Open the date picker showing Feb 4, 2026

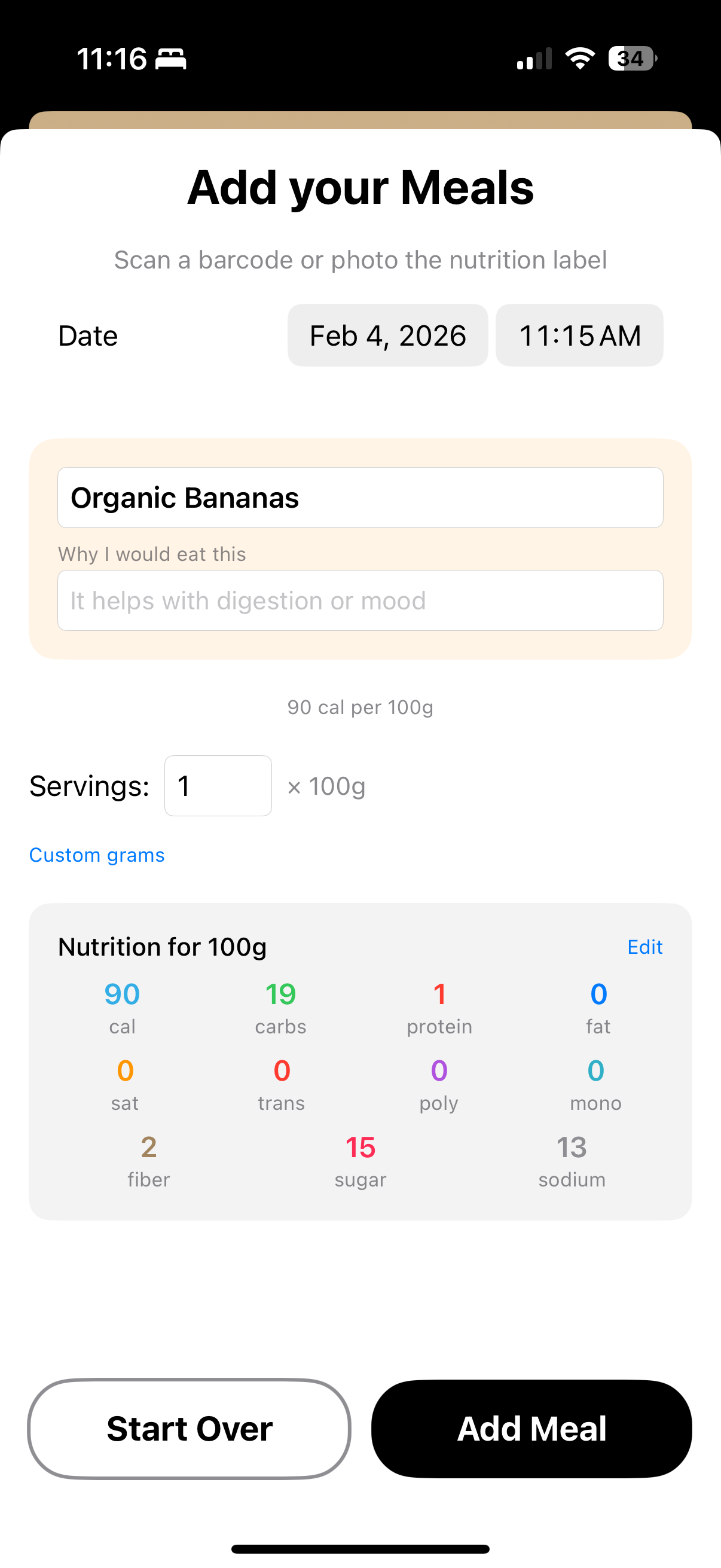pyautogui.click(x=387, y=335)
